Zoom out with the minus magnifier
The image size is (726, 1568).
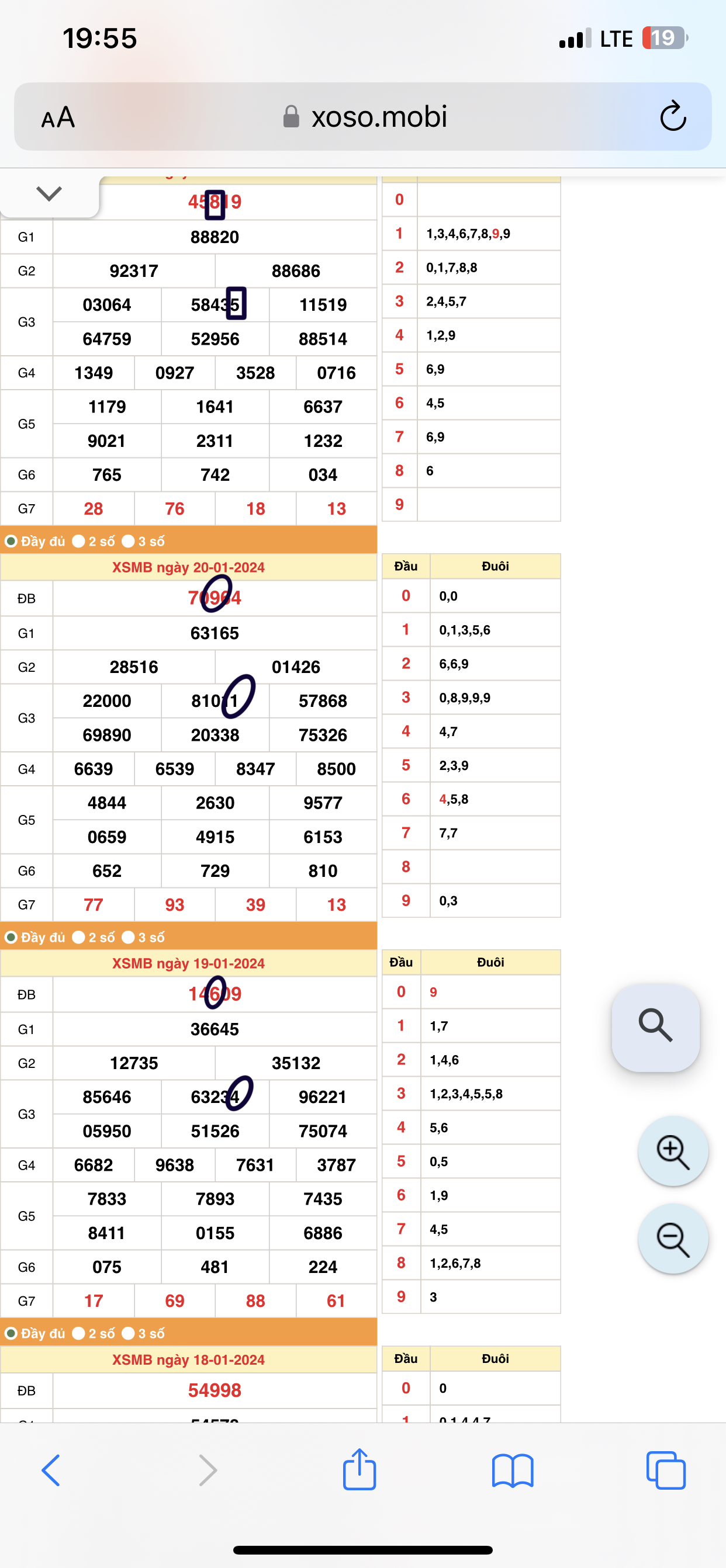672,1239
